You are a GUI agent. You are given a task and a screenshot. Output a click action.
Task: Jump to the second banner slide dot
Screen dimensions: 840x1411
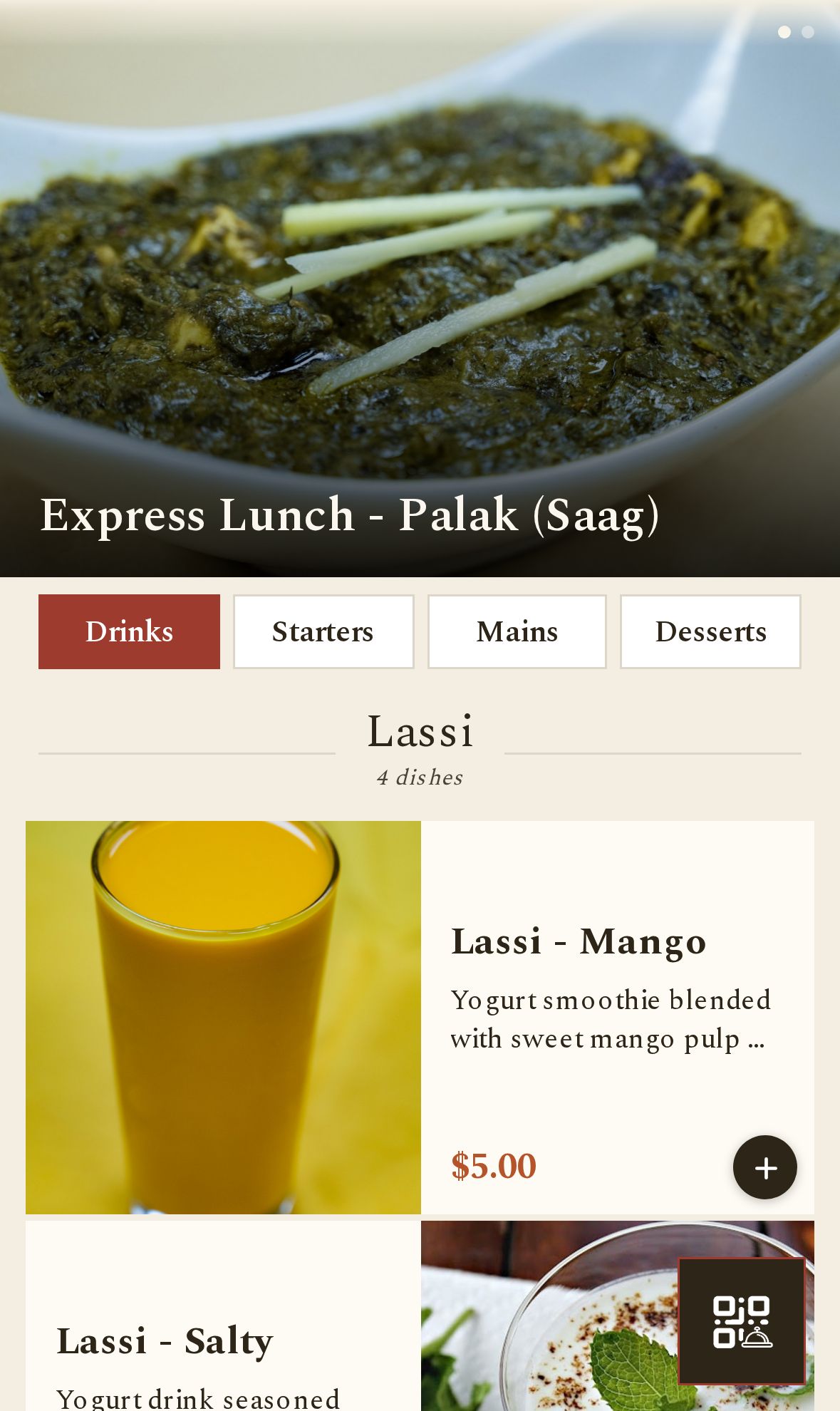tap(808, 32)
